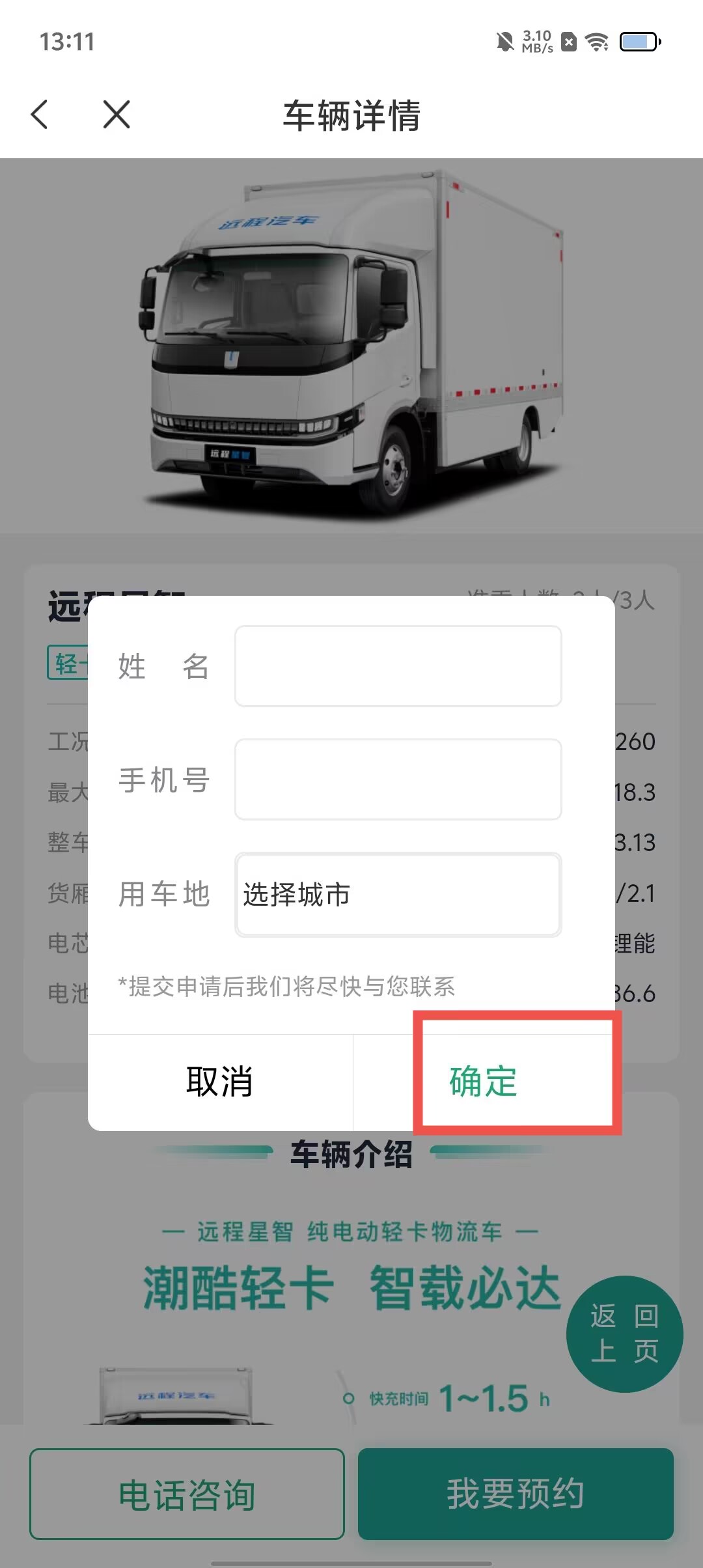The height and width of the screenshot is (1568, 703).
Task: Close the 车辆详情 page with the X icon
Action: pyautogui.click(x=117, y=115)
